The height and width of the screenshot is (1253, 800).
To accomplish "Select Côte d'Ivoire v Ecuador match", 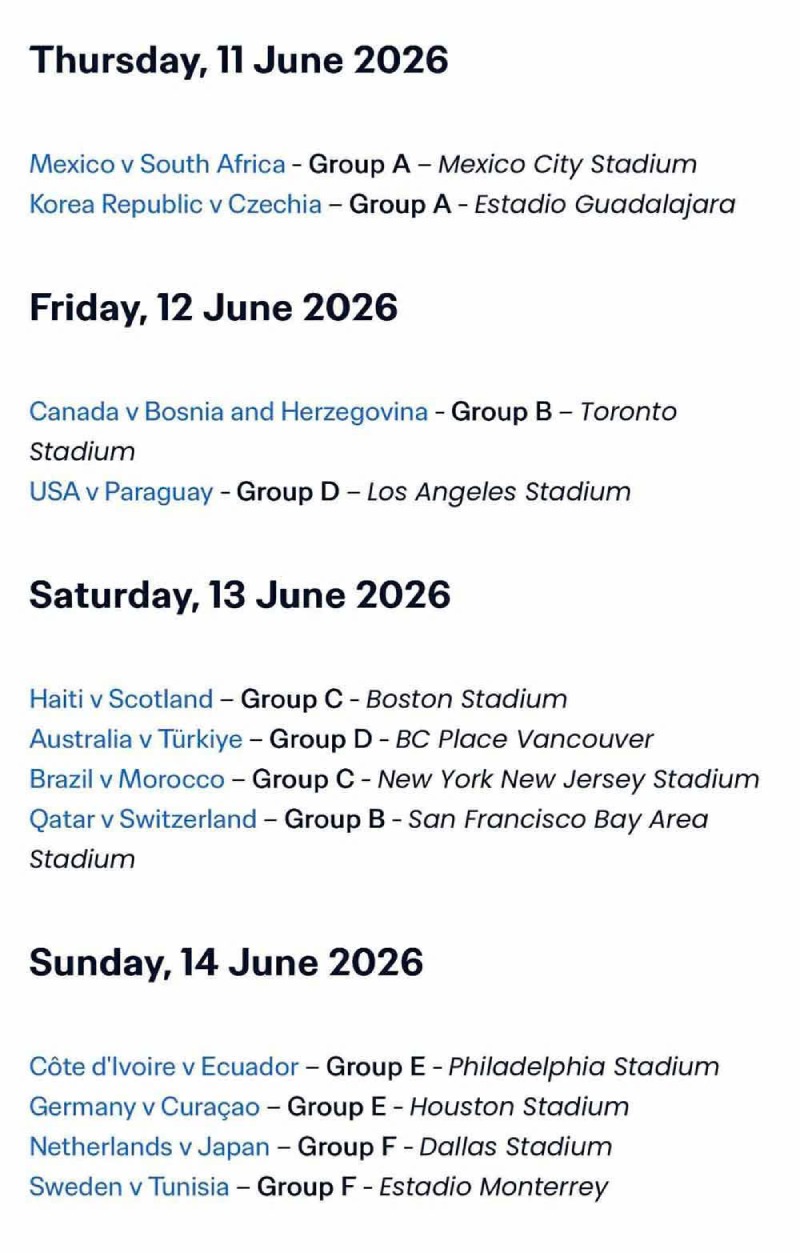I will click(164, 1066).
